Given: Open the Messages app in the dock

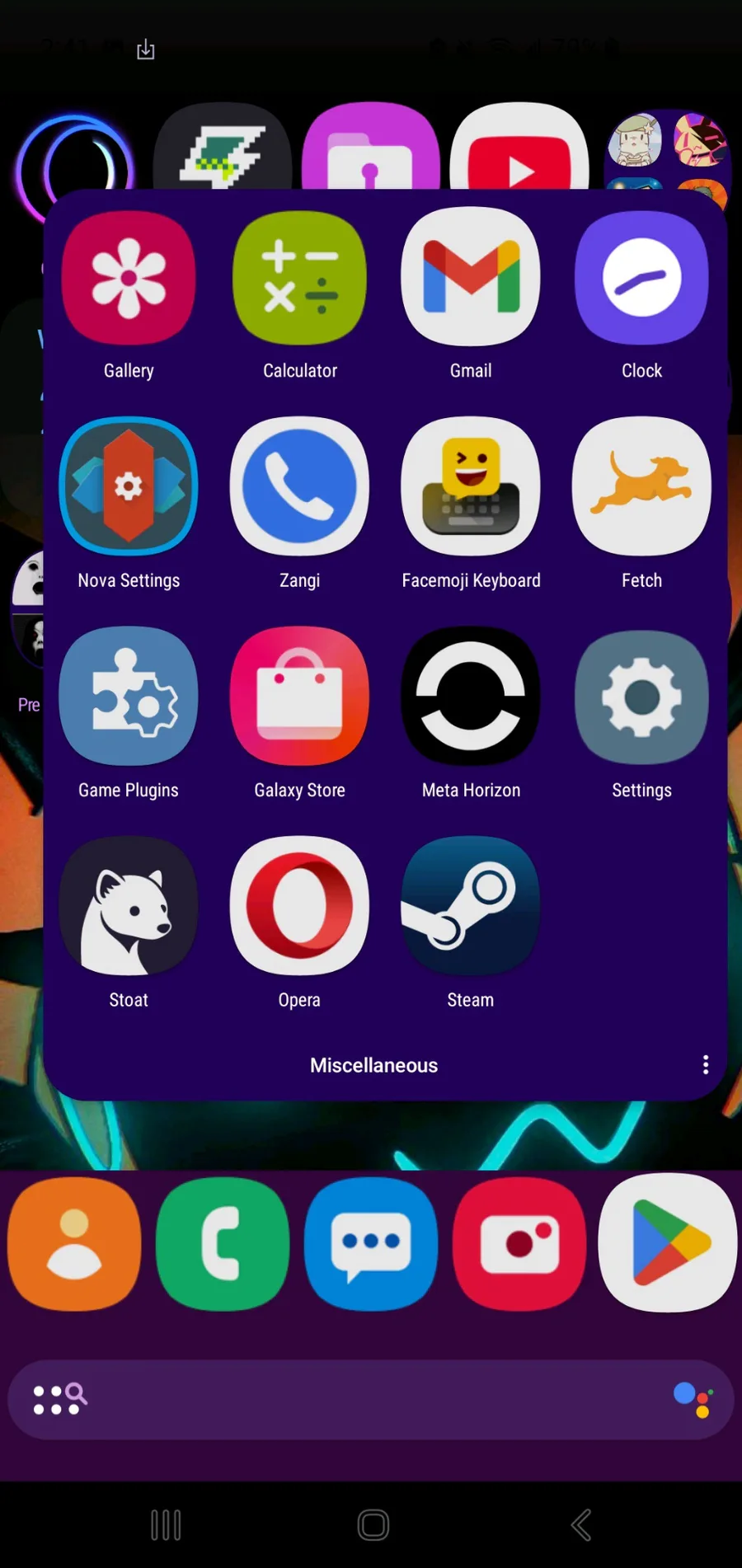Looking at the screenshot, I should tap(371, 1243).
